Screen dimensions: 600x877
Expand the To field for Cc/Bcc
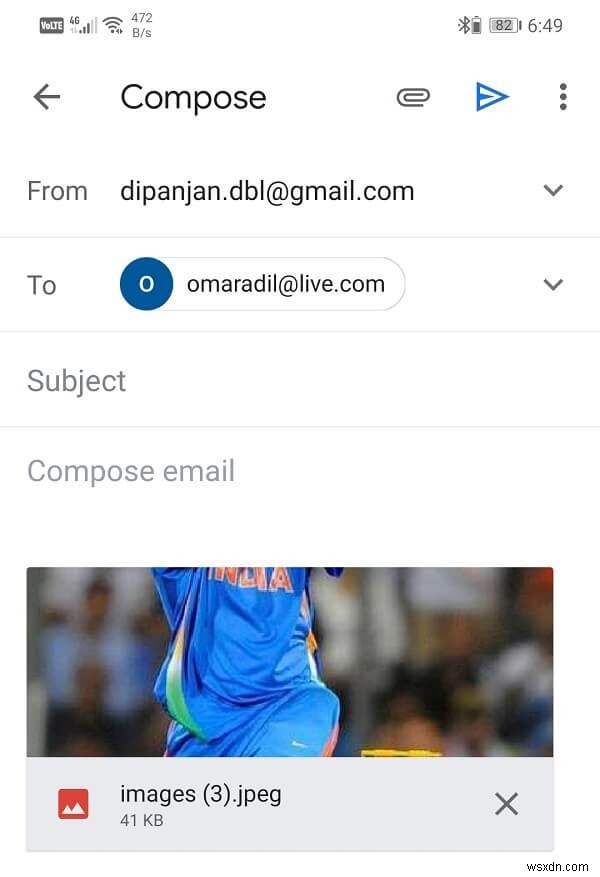(x=553, y=285)
